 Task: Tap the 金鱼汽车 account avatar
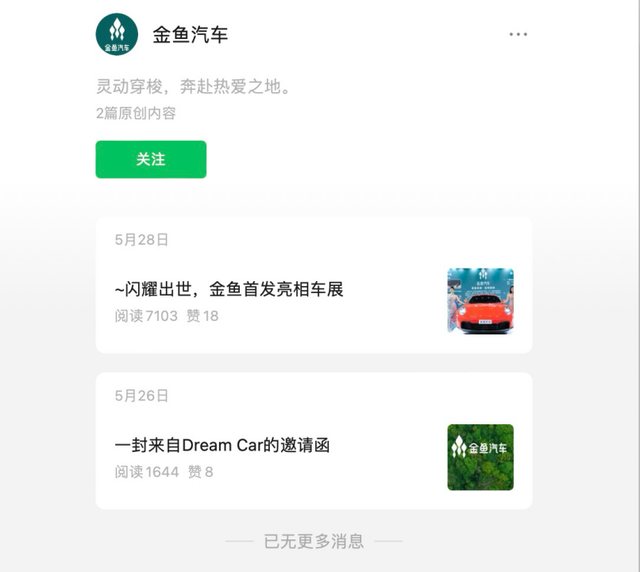point(117,35)
